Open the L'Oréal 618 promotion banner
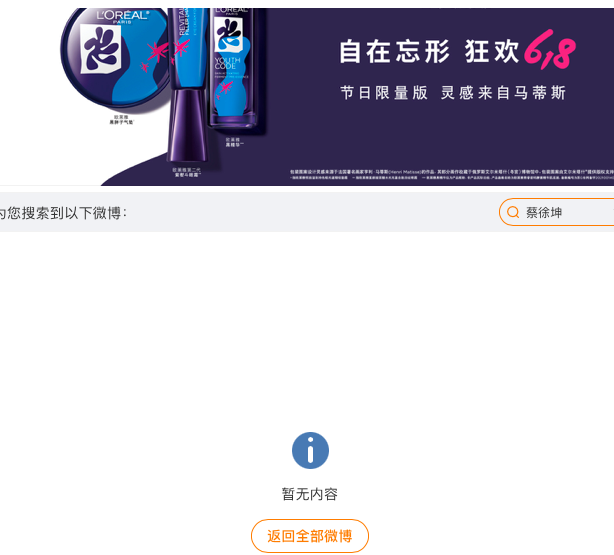 [x=307, y=95]
